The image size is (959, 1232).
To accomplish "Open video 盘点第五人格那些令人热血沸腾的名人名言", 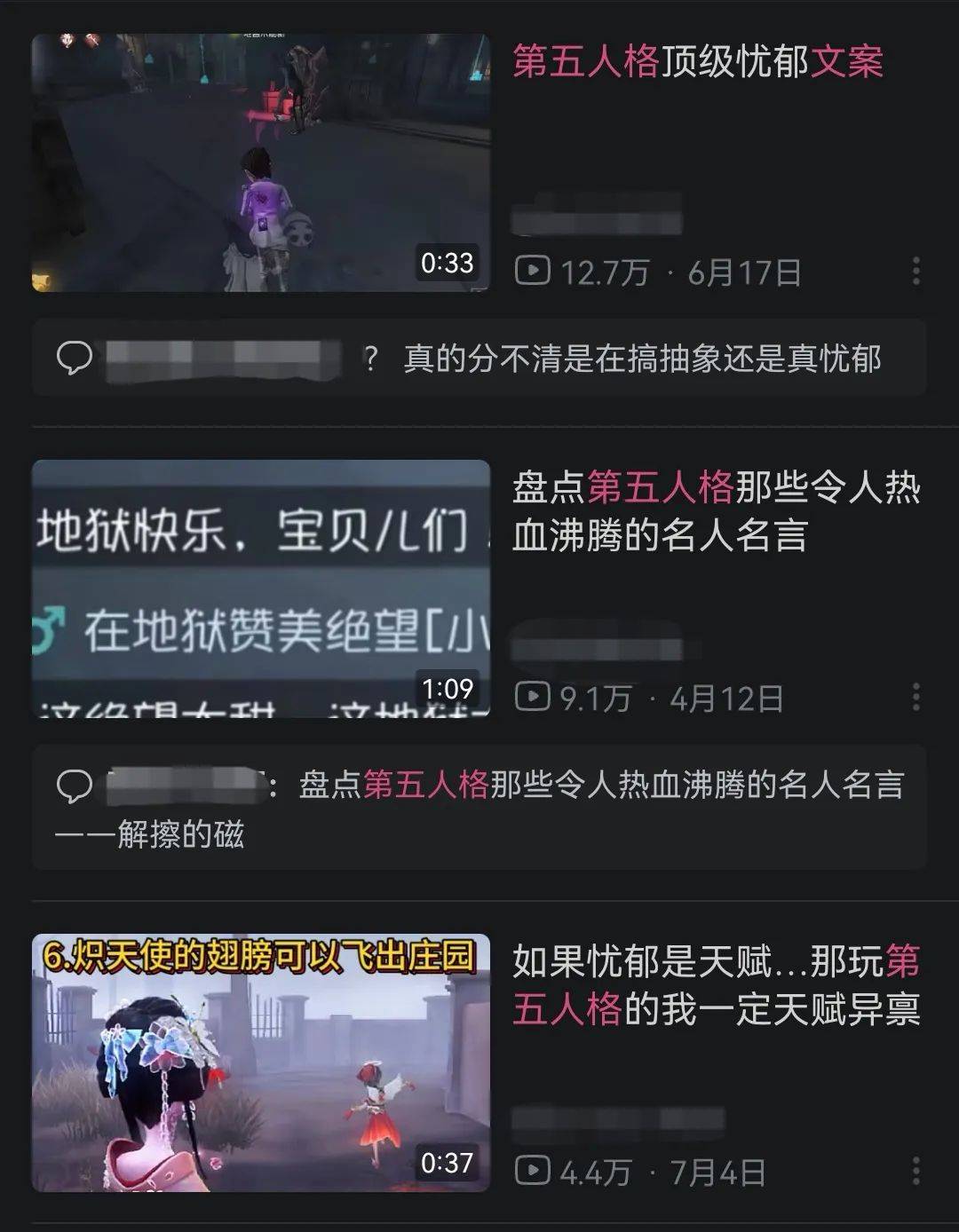I will pos(716,511).
